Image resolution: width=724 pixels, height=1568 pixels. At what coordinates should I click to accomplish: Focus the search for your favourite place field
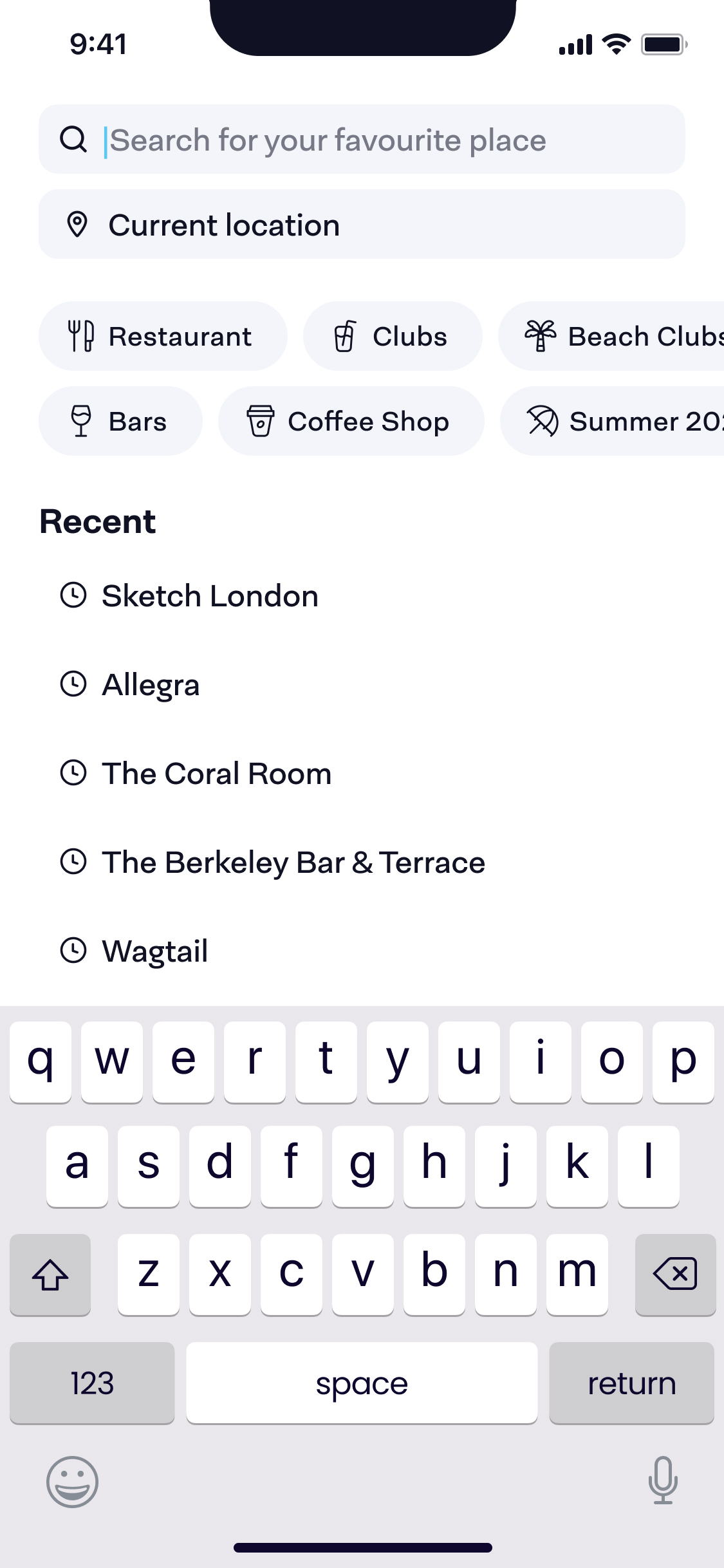[362, 140]
